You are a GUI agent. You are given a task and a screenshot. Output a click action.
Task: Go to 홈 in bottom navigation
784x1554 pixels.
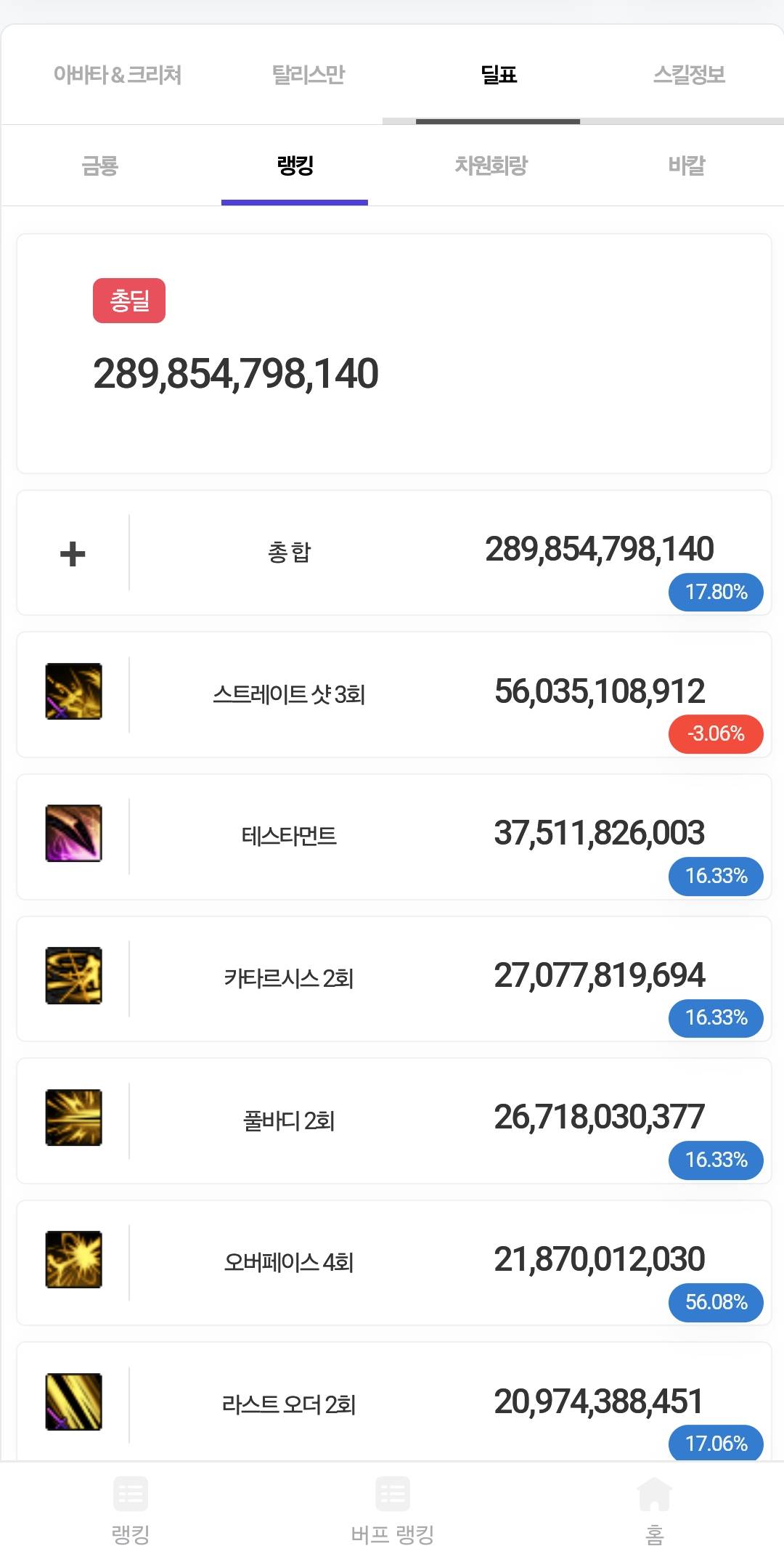click(x=654, y=1510)
